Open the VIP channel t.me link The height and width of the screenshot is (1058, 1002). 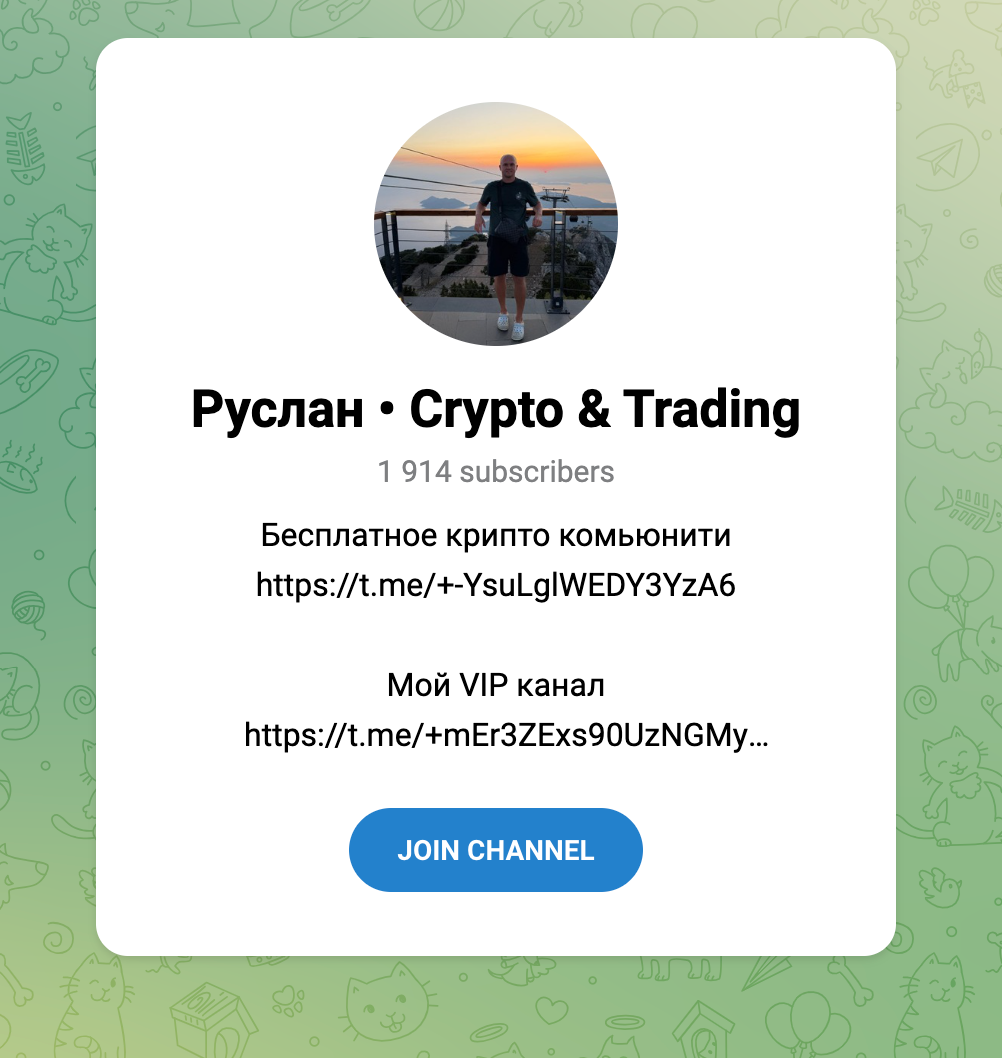506,737
